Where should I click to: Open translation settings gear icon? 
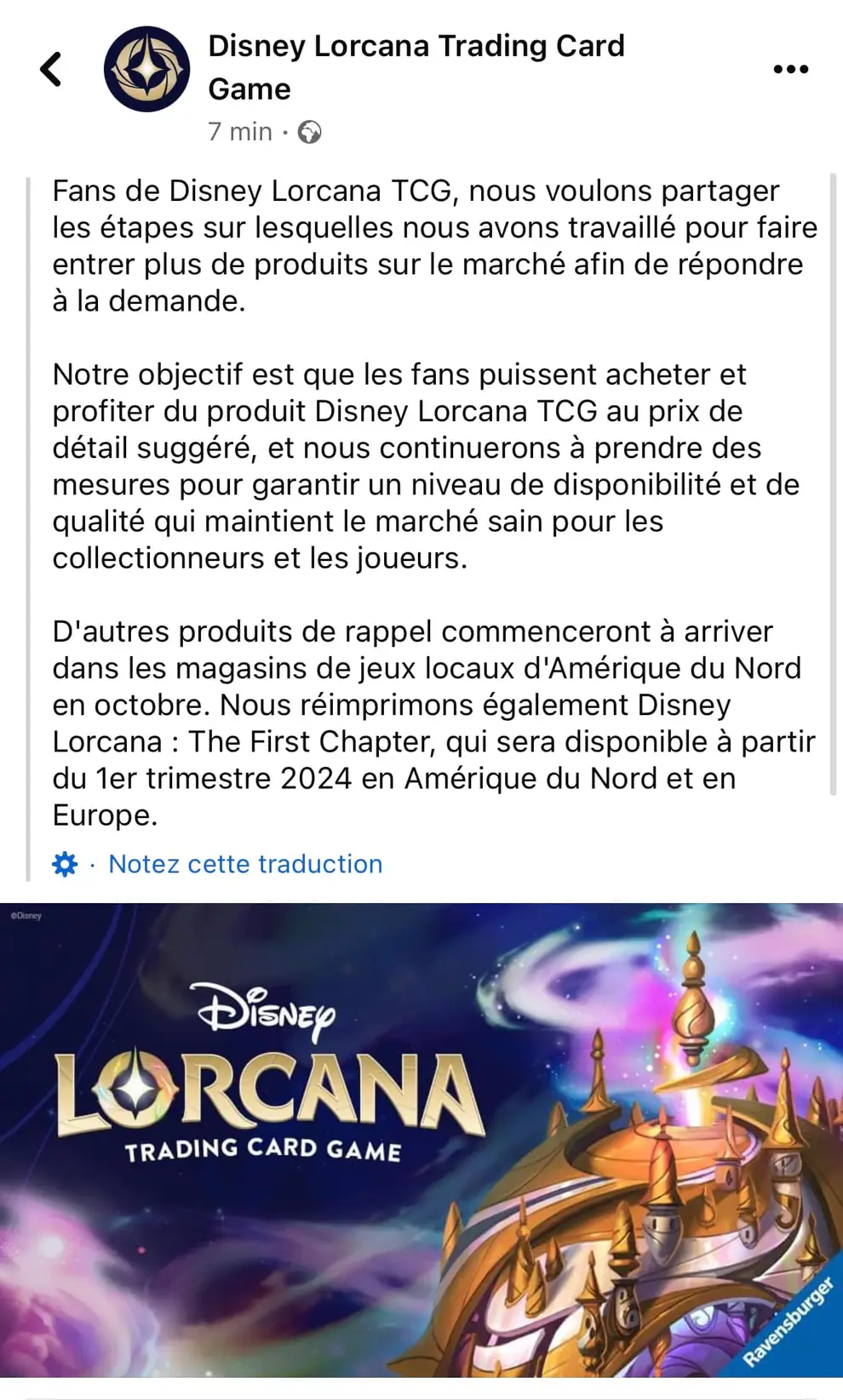(x=65, y=864)
